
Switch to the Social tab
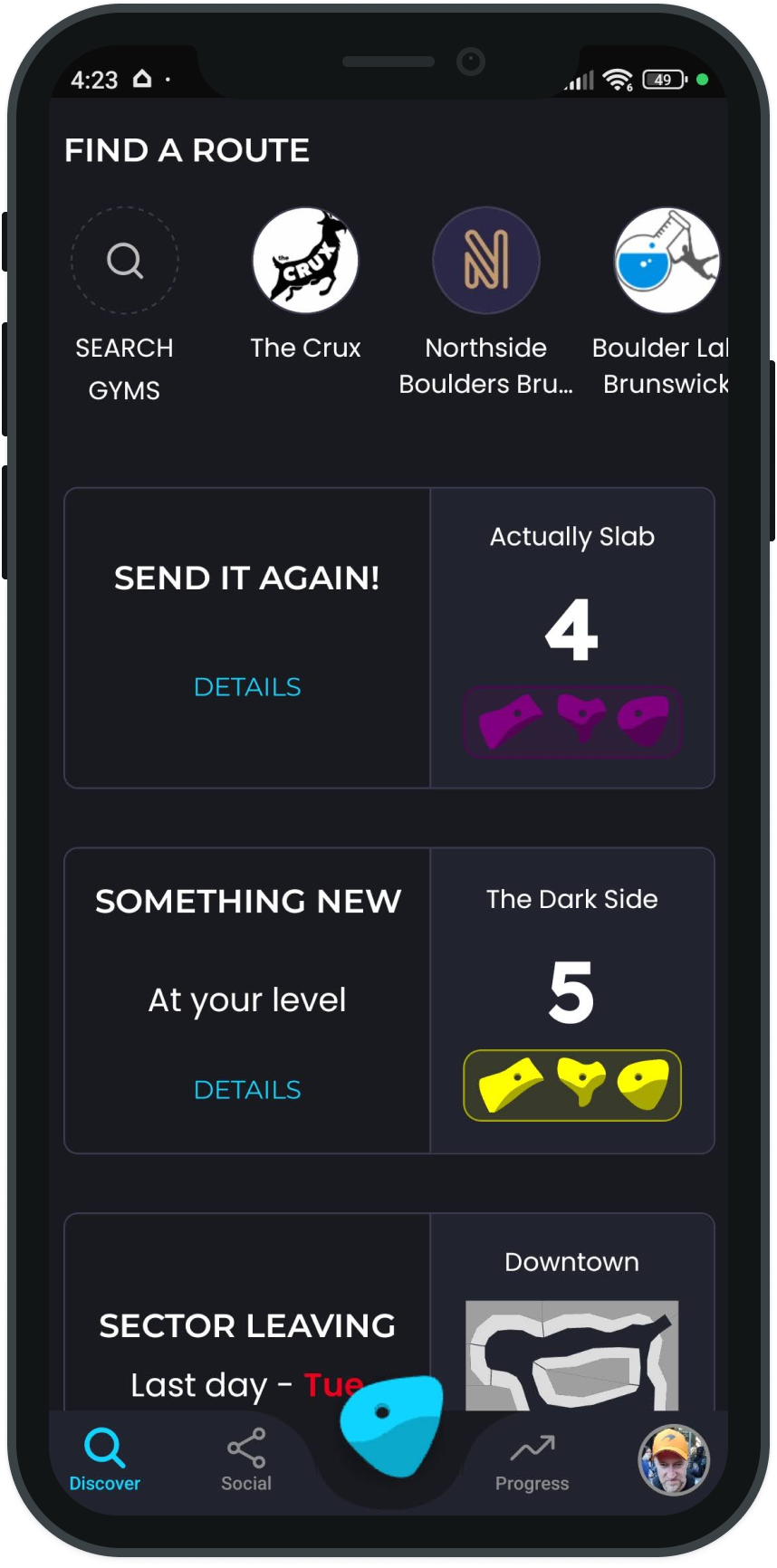[x=246, y=1459]
